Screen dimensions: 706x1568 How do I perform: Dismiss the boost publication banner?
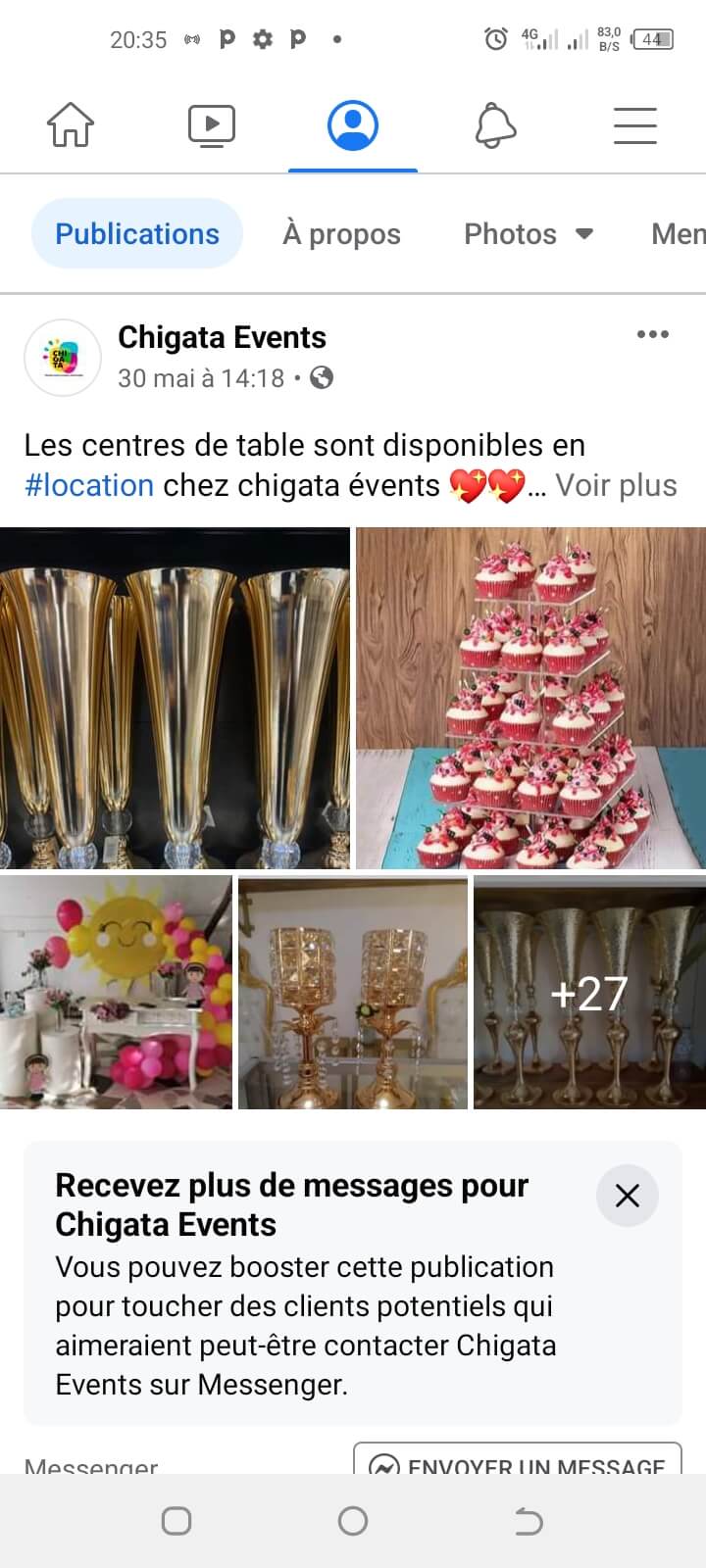tap(627, 1196)
